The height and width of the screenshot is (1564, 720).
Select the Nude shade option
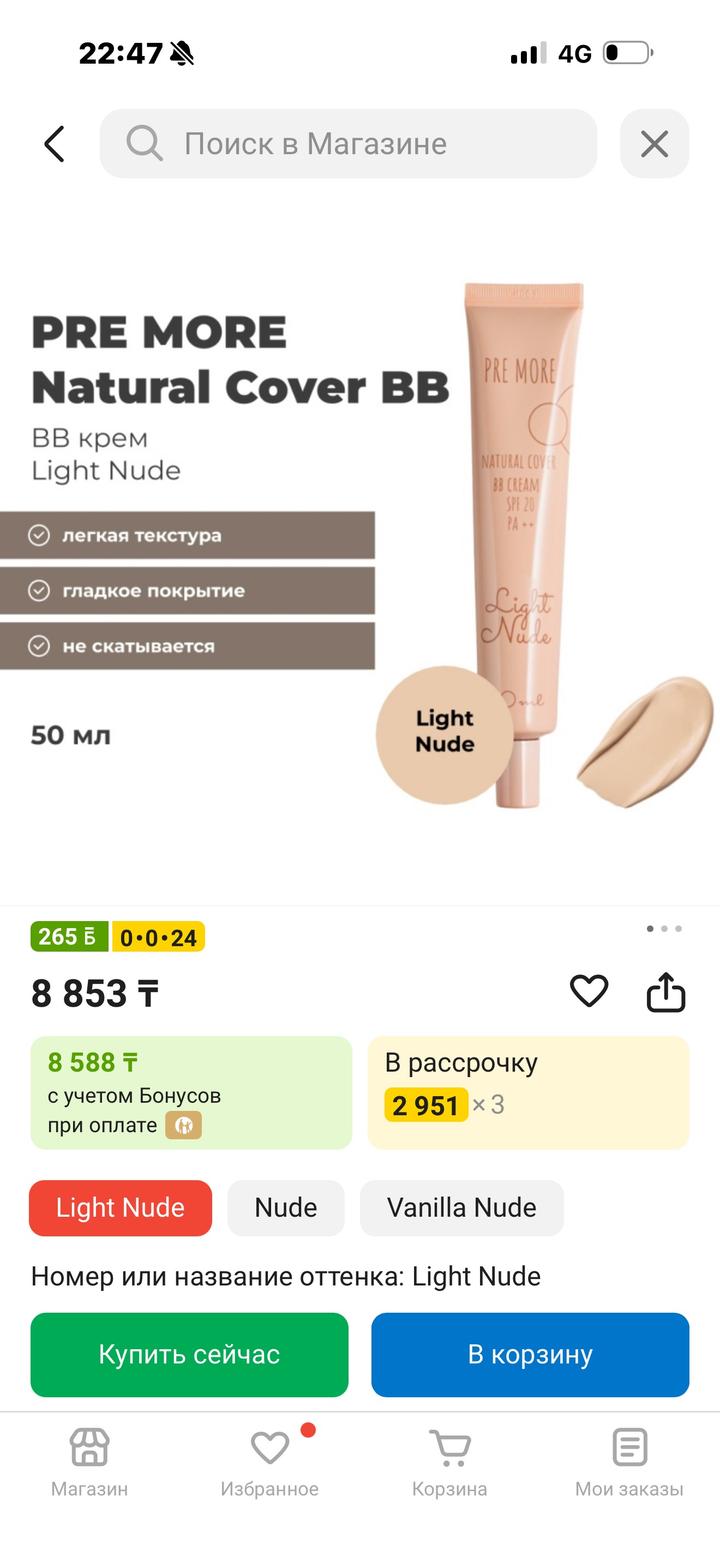(286, 1208)
